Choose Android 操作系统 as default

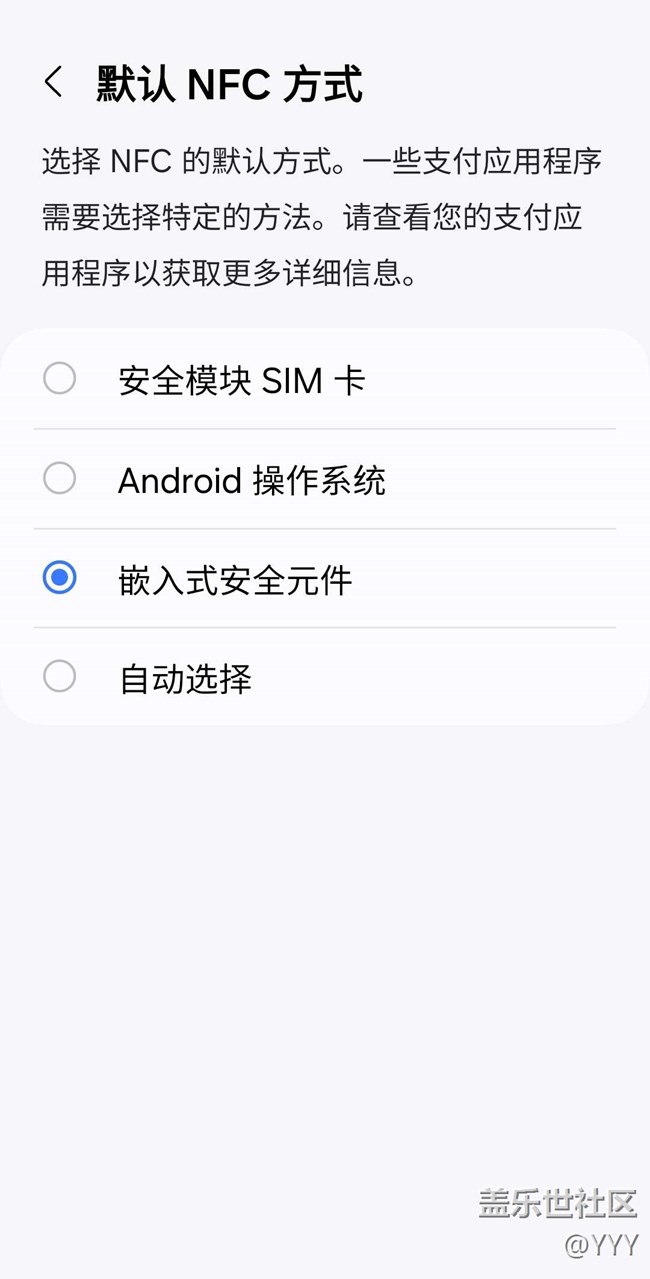point(60,479)
